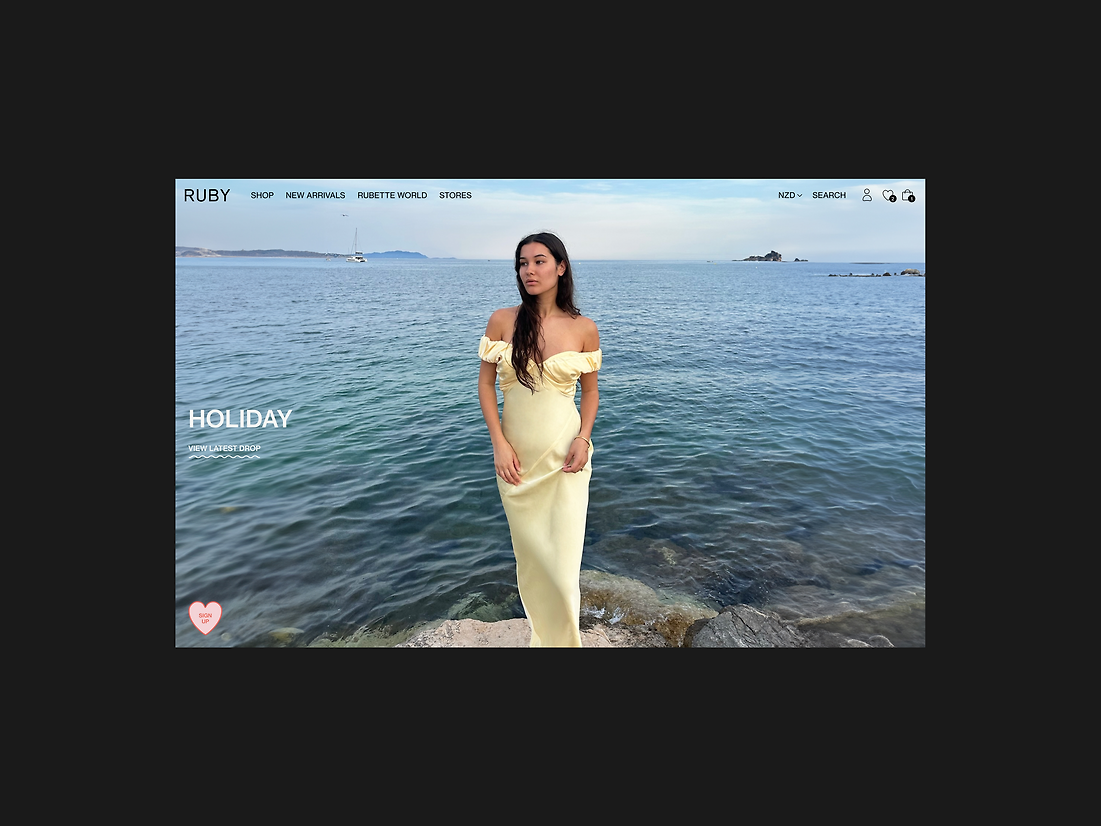Open RUBETTE WORLD page
The image size is (1101, 826).
392,196
